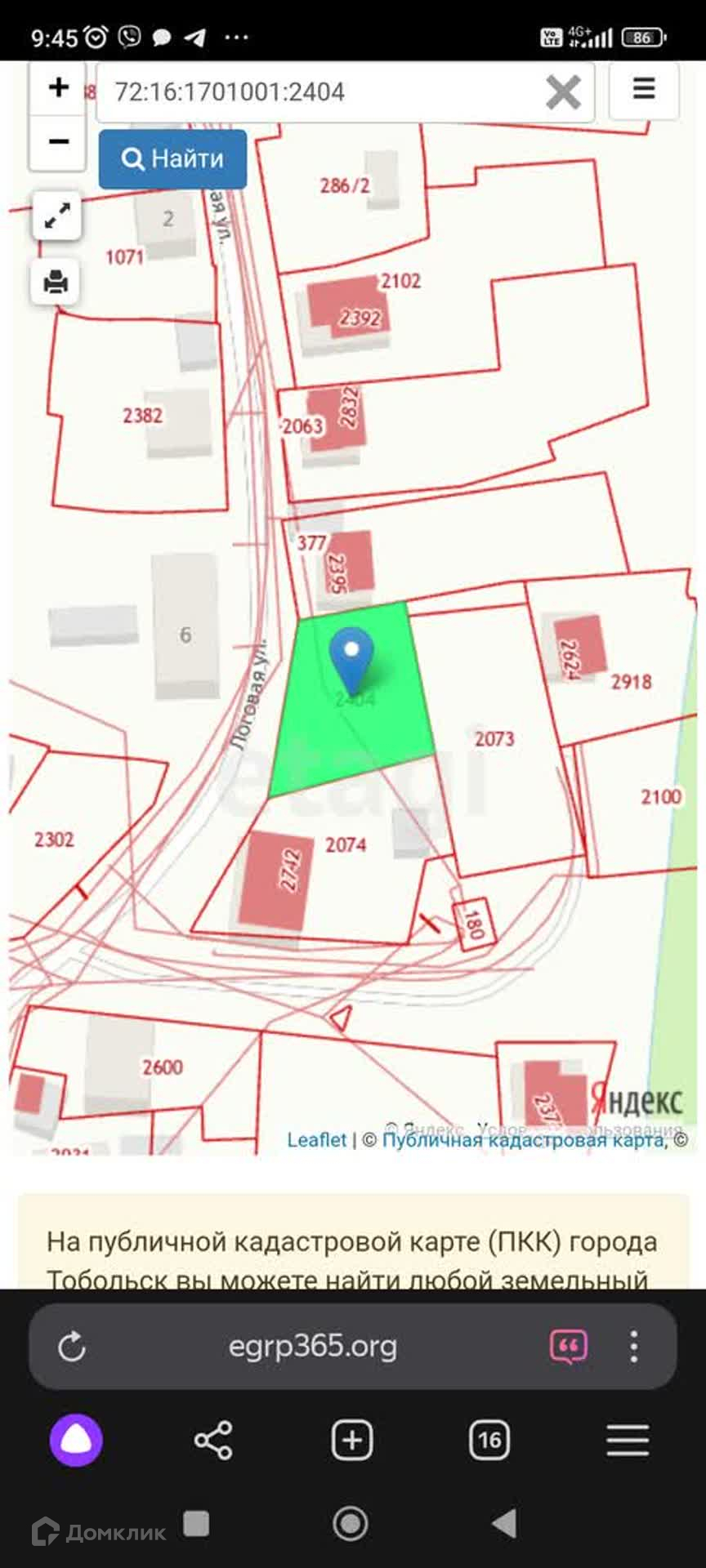Tap the egrp365.org address bar
The width and height of the screenshot is (706, 1568).
coord(312,1347)
